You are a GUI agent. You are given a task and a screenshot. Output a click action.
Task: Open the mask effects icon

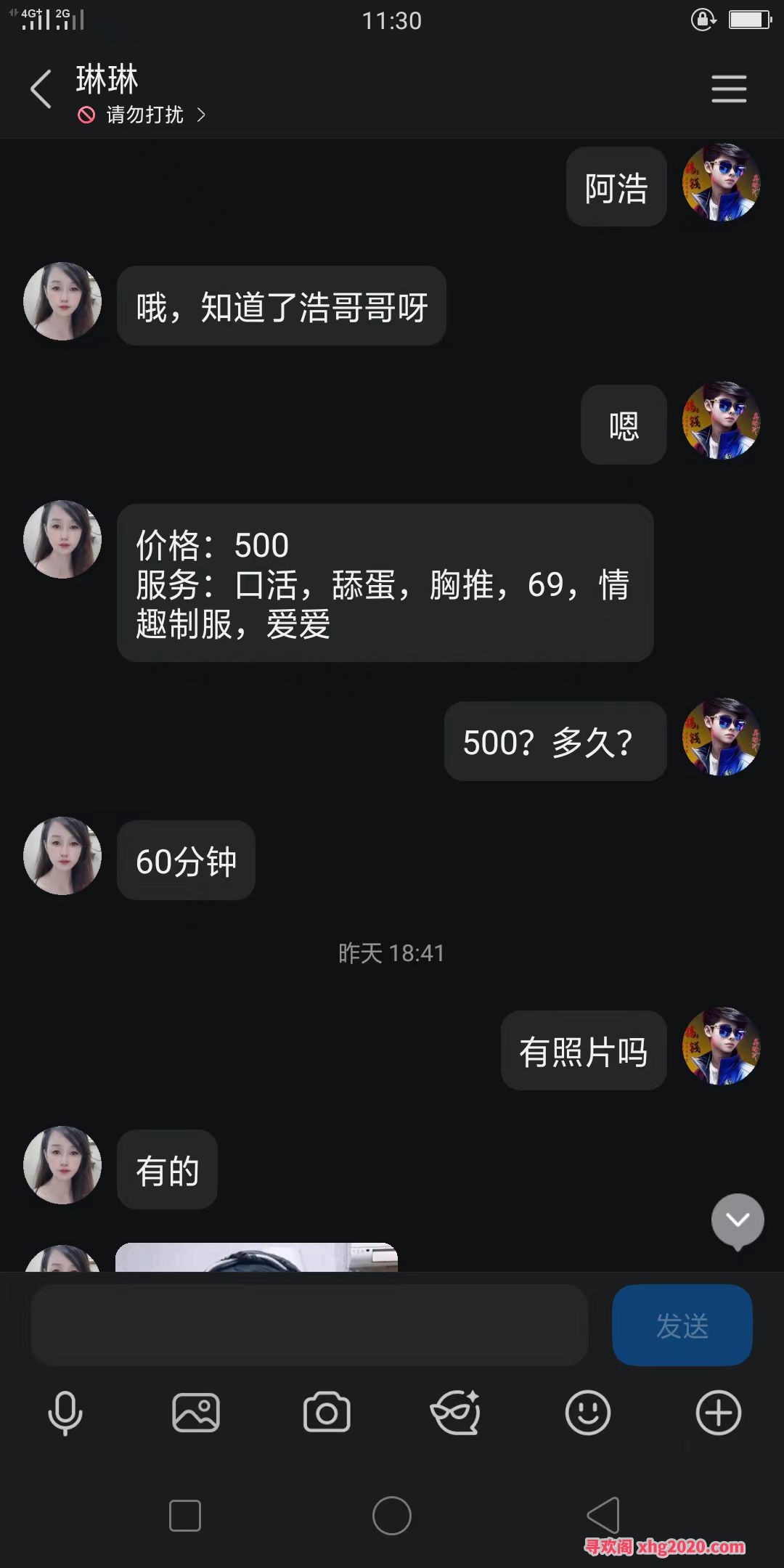click(456, 1413)
